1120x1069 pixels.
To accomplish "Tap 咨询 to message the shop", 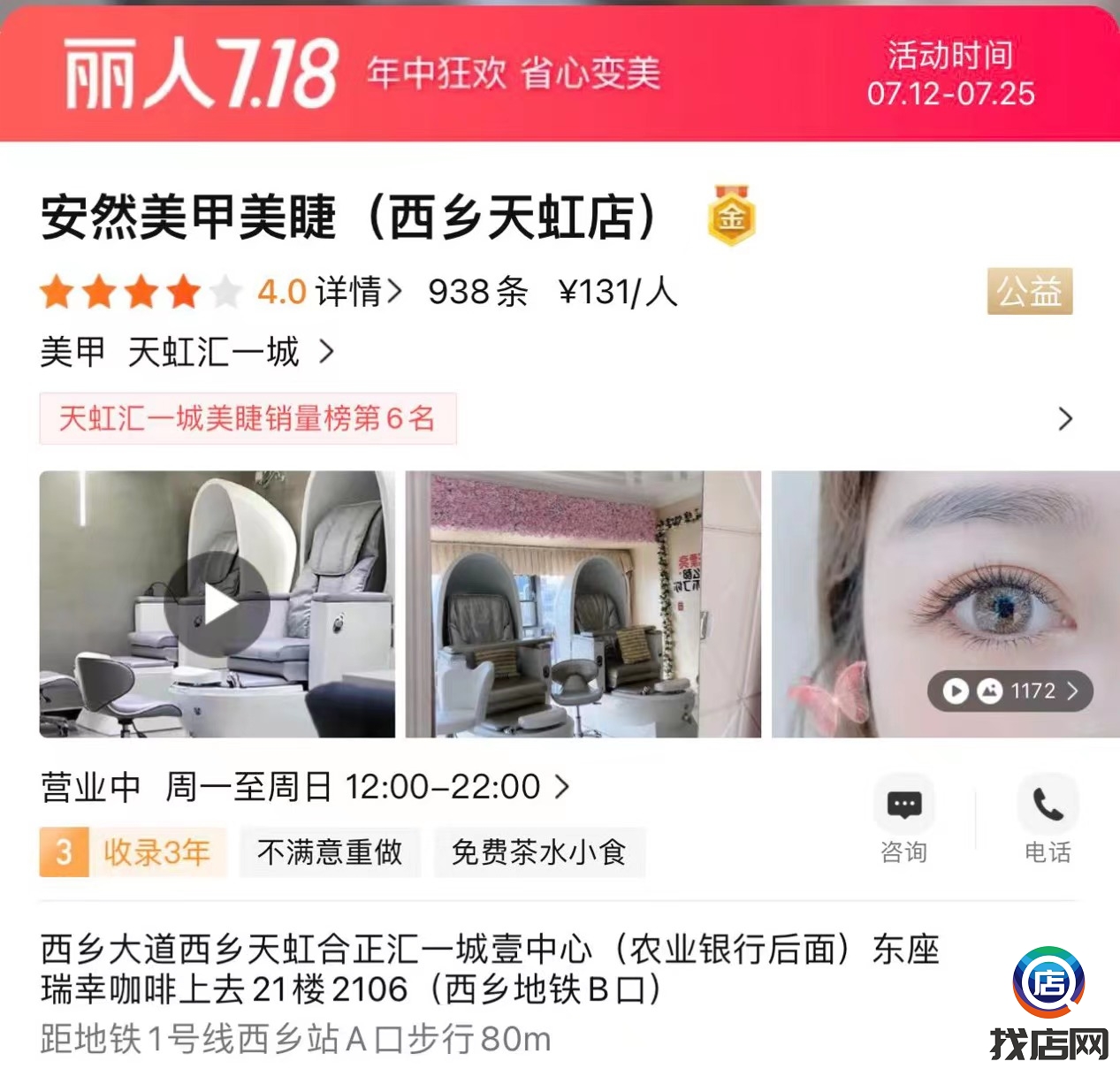I will click(x=903, y=820).
